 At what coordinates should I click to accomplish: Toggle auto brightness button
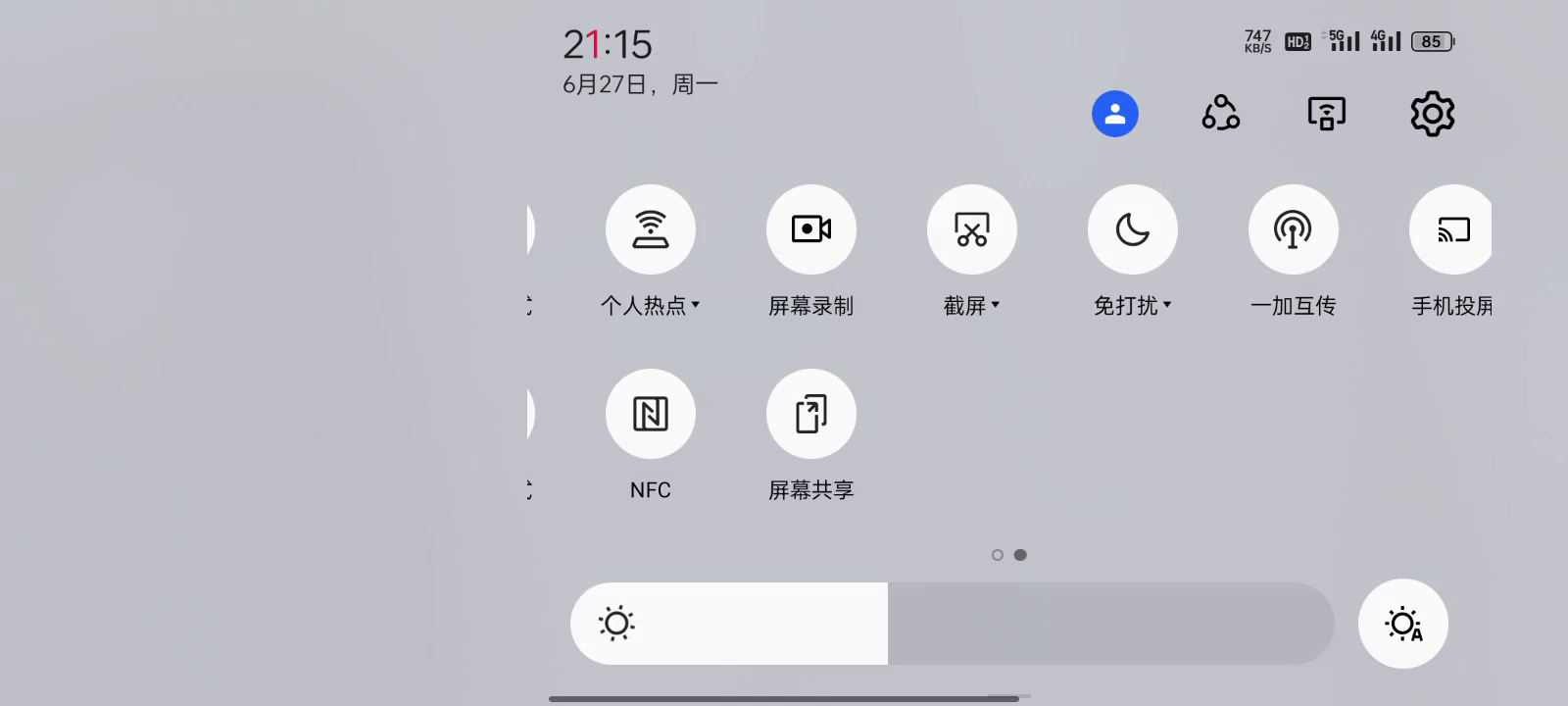pyautogui.click(x=1403, y=624)
